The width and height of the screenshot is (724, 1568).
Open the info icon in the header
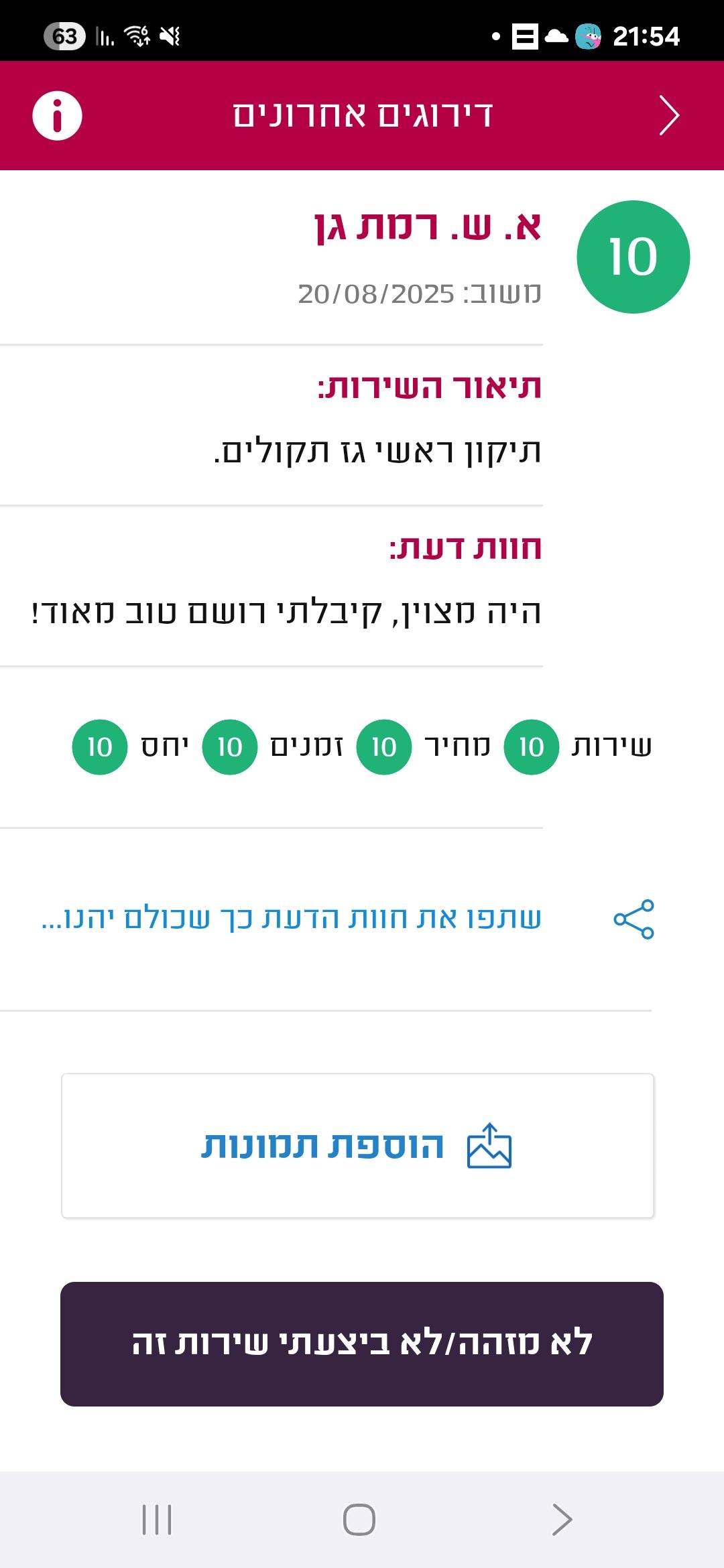pos(58,116)
